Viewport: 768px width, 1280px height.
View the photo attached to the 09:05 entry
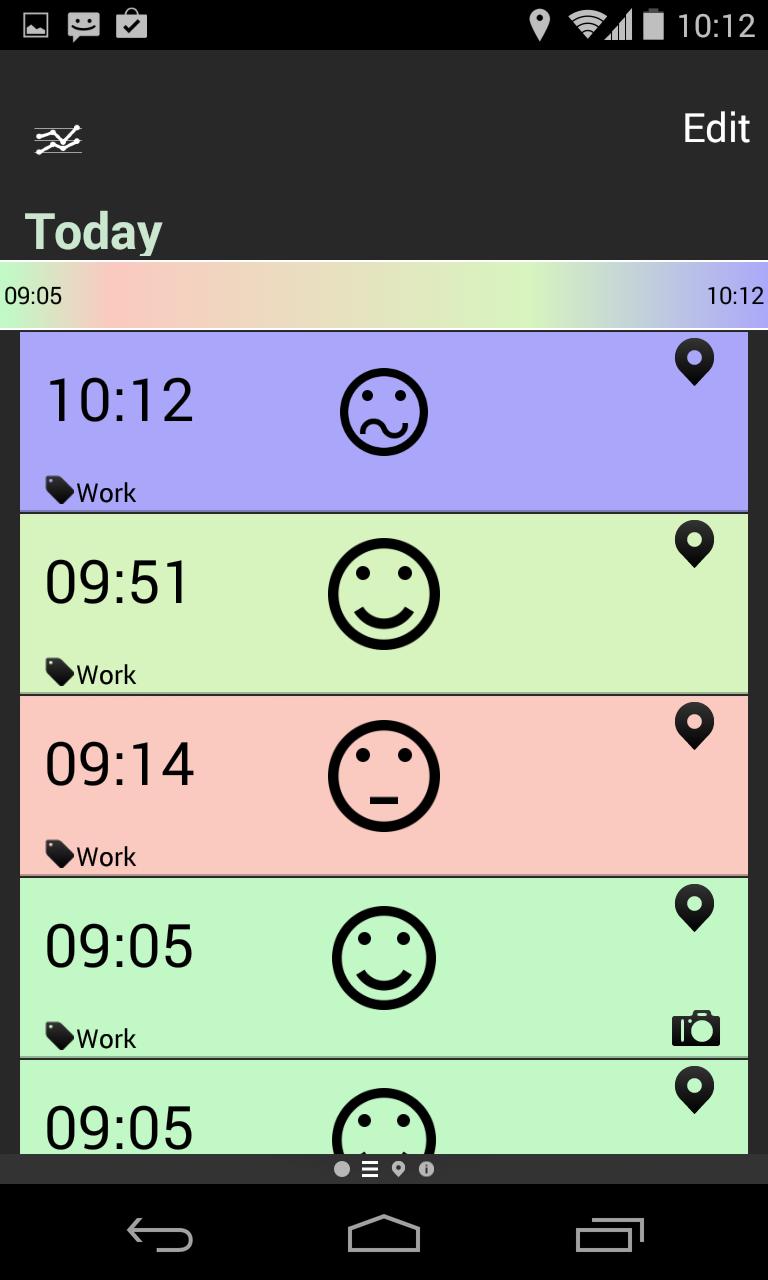(696, 1027)
